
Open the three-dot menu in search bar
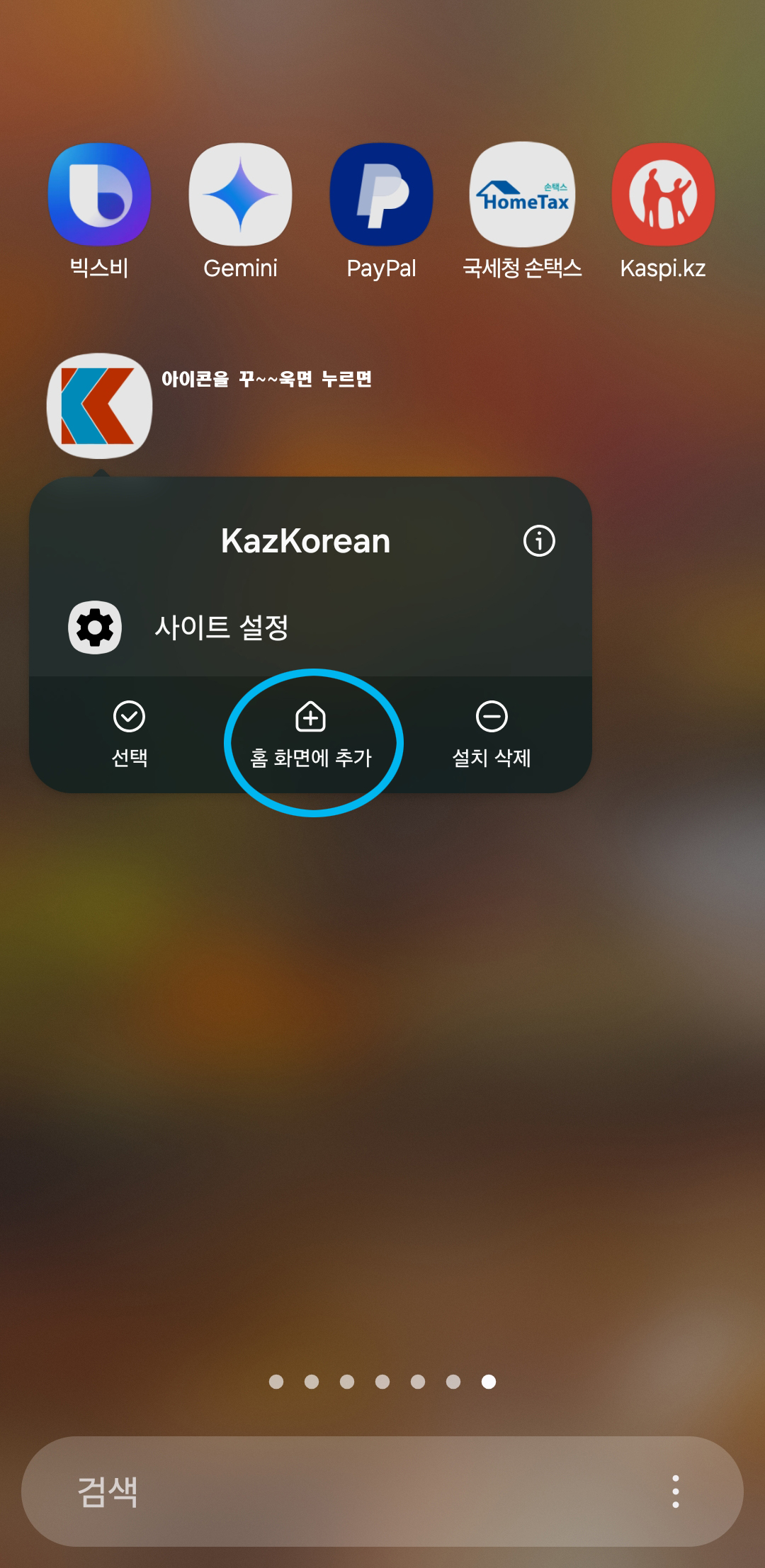click(x=675, y=1491)
